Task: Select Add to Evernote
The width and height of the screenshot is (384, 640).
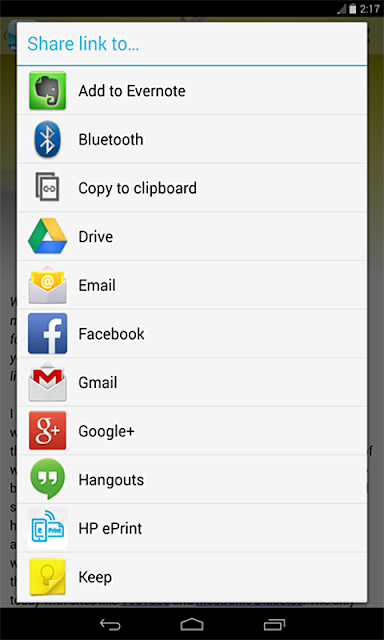Action: [x=192, y=91]
